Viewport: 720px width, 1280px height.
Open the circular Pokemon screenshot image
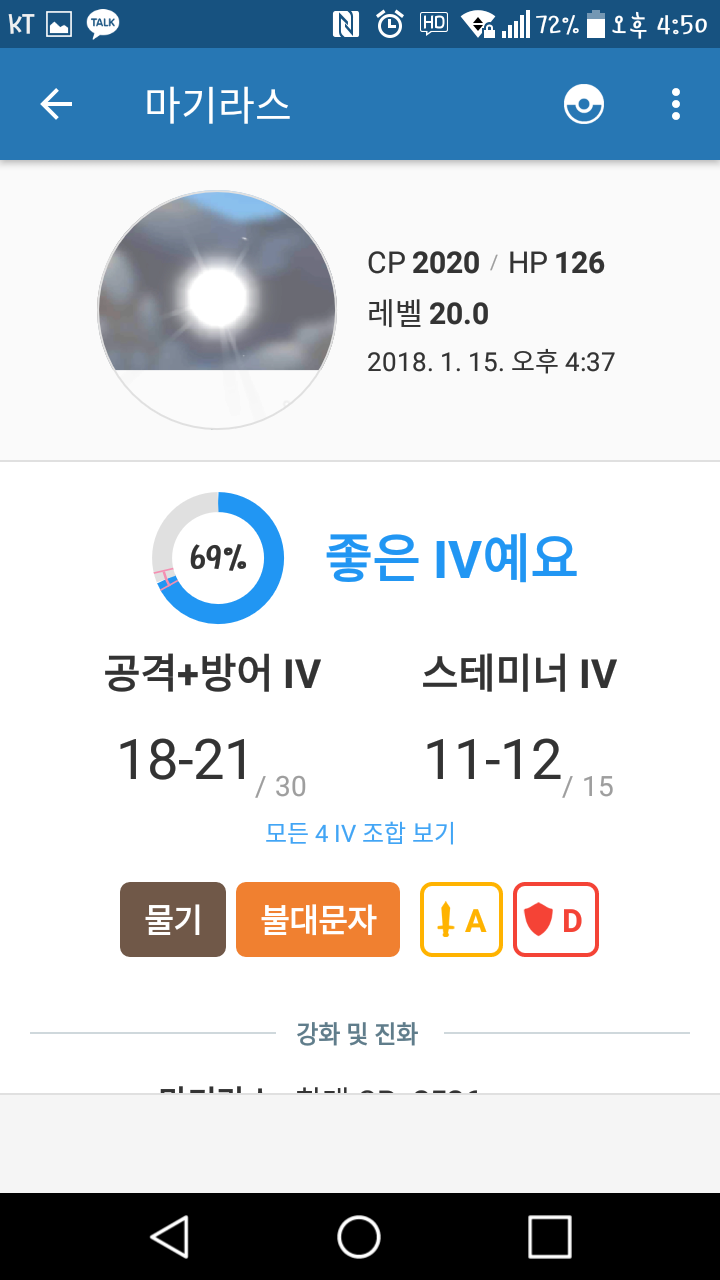point(217,310)
